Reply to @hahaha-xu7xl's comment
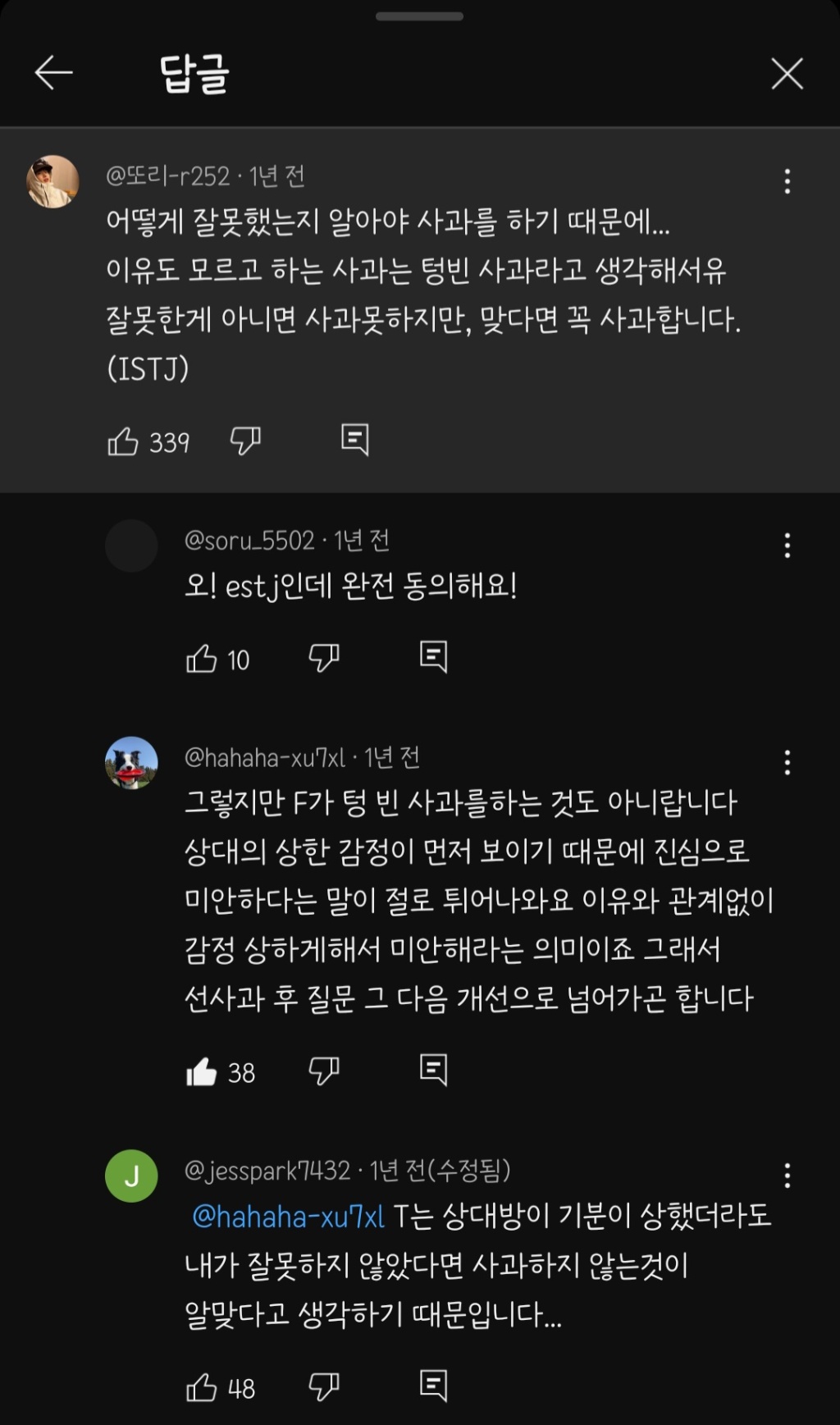Screen dimensions: 840x1425 [x=433, y=1070]
